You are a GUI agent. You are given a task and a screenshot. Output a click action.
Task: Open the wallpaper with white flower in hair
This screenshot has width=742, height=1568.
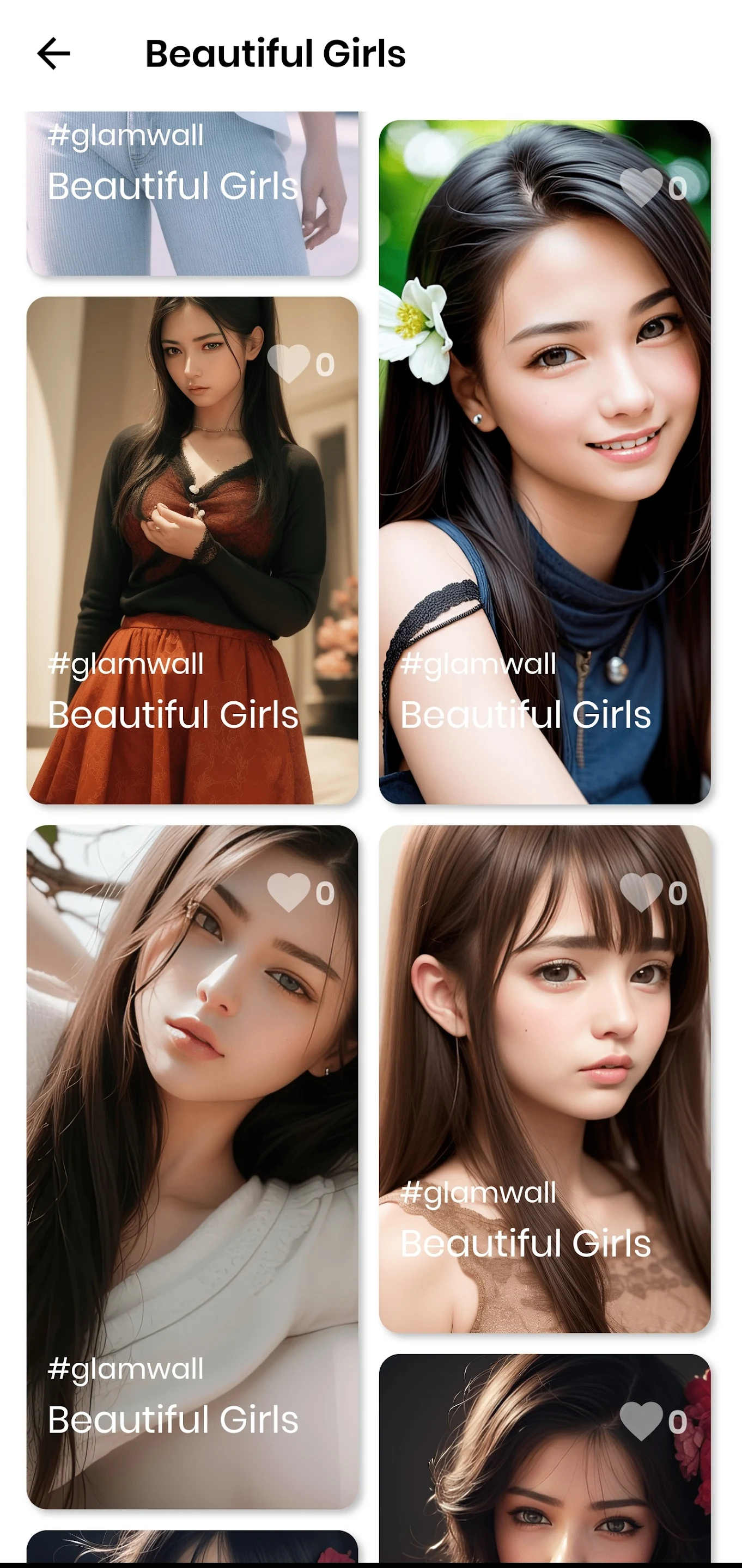544,463
